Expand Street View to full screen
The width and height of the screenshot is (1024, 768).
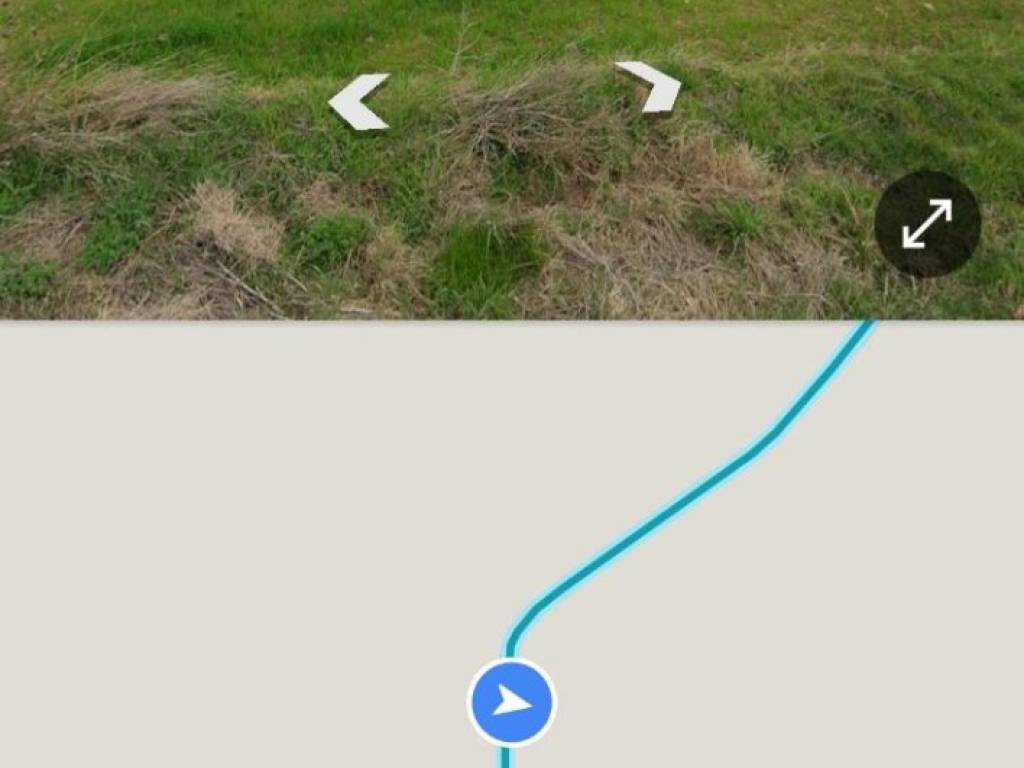click(927, 224)
